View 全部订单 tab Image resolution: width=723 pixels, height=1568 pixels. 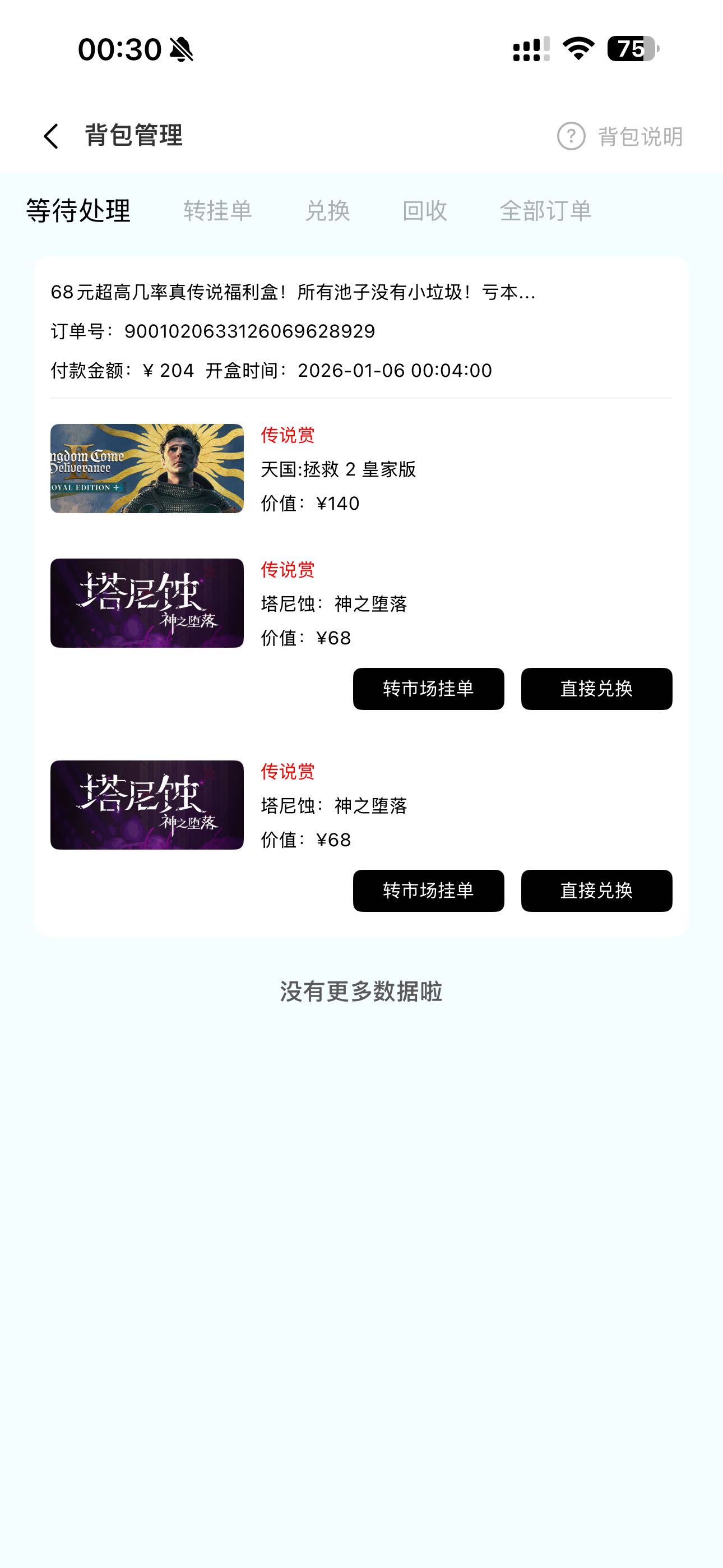tap(545, 211)
